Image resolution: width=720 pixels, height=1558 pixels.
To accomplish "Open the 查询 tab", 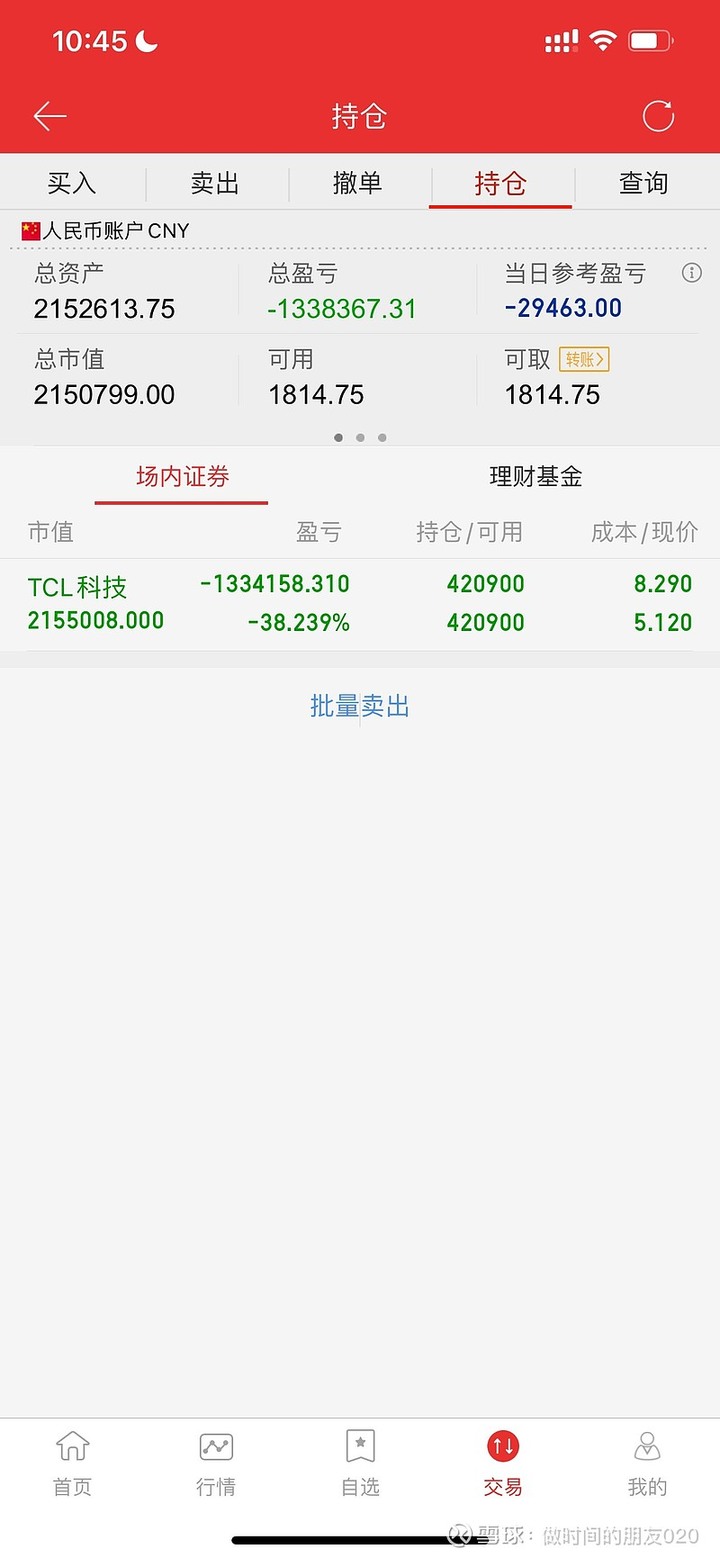I will point(644,183).
